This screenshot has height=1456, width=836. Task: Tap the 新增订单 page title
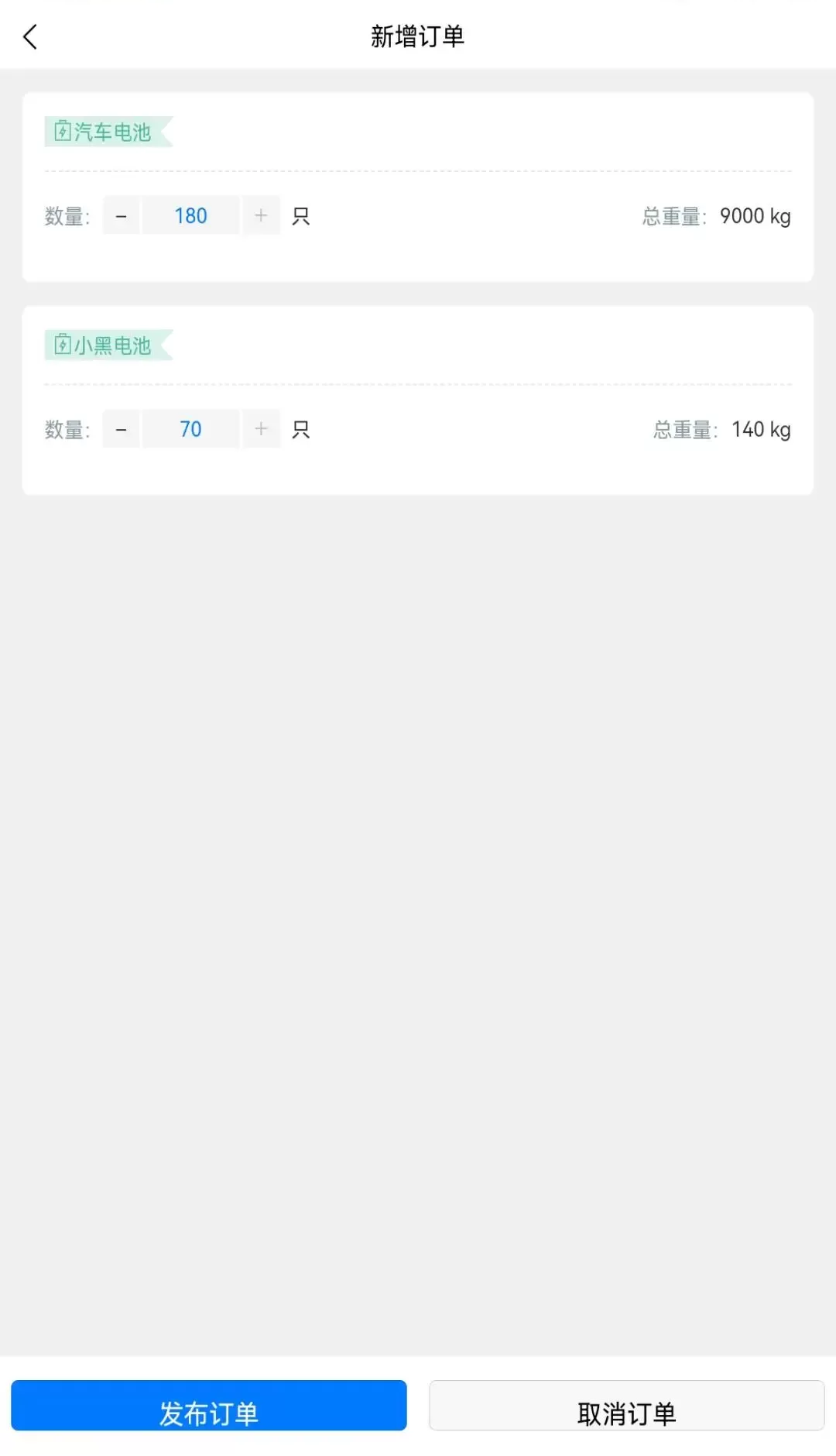[417, 36]
